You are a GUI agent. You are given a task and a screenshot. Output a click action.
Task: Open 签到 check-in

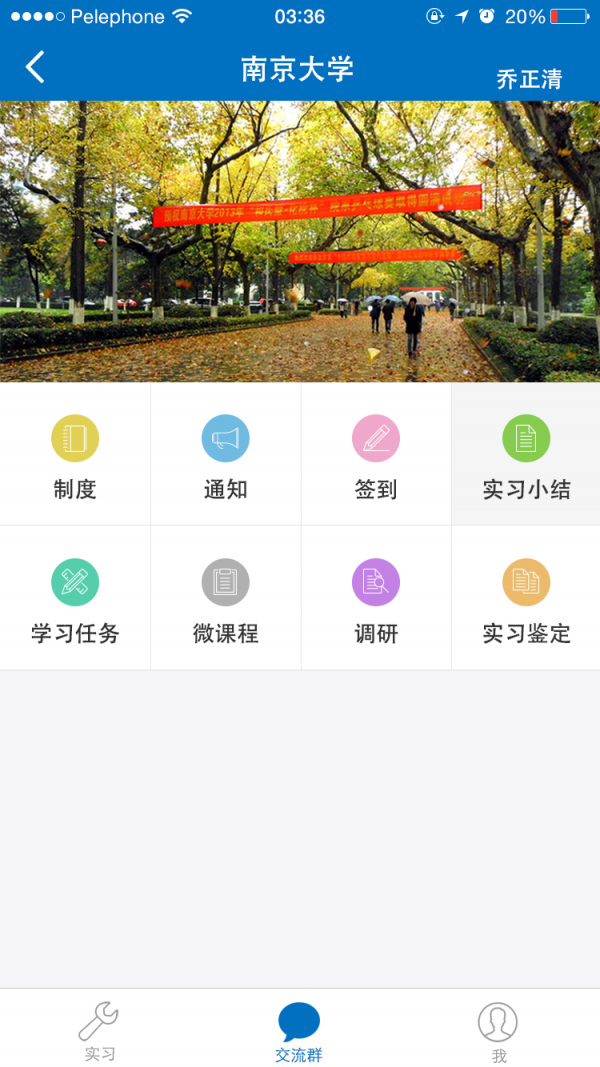376,456
